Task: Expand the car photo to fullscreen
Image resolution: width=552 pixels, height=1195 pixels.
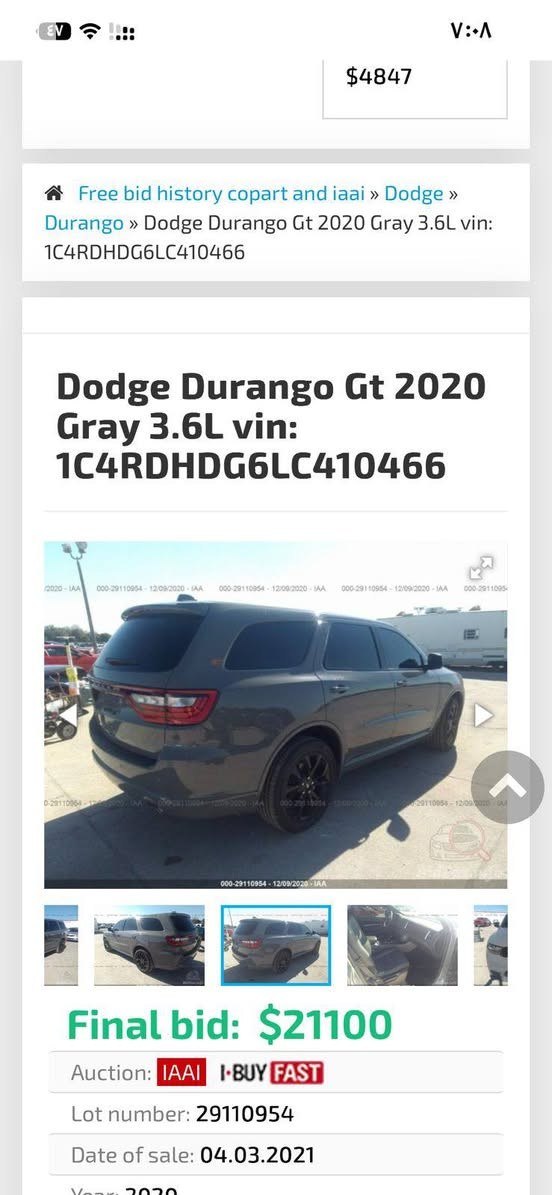Action: pos(481,568)
